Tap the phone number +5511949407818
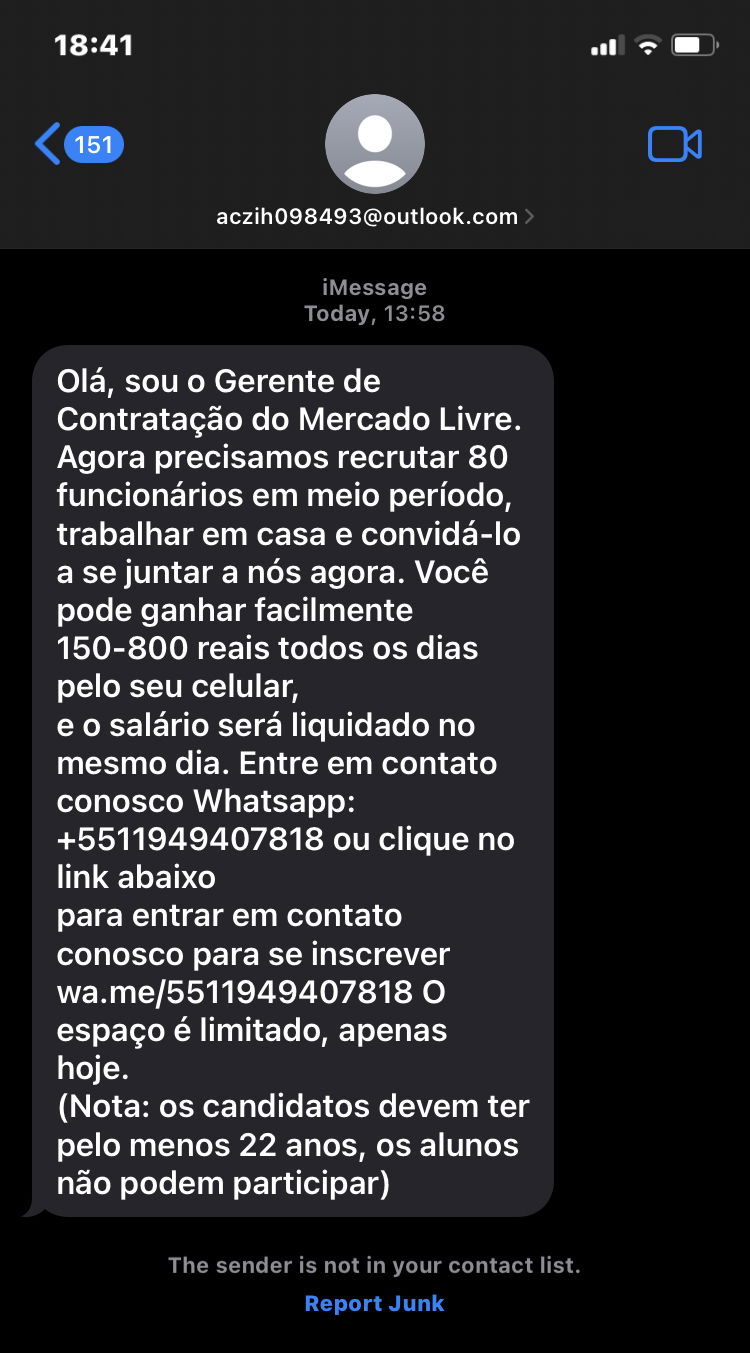The height and width of the screenshot is (1353, 750). coord(190,839)
